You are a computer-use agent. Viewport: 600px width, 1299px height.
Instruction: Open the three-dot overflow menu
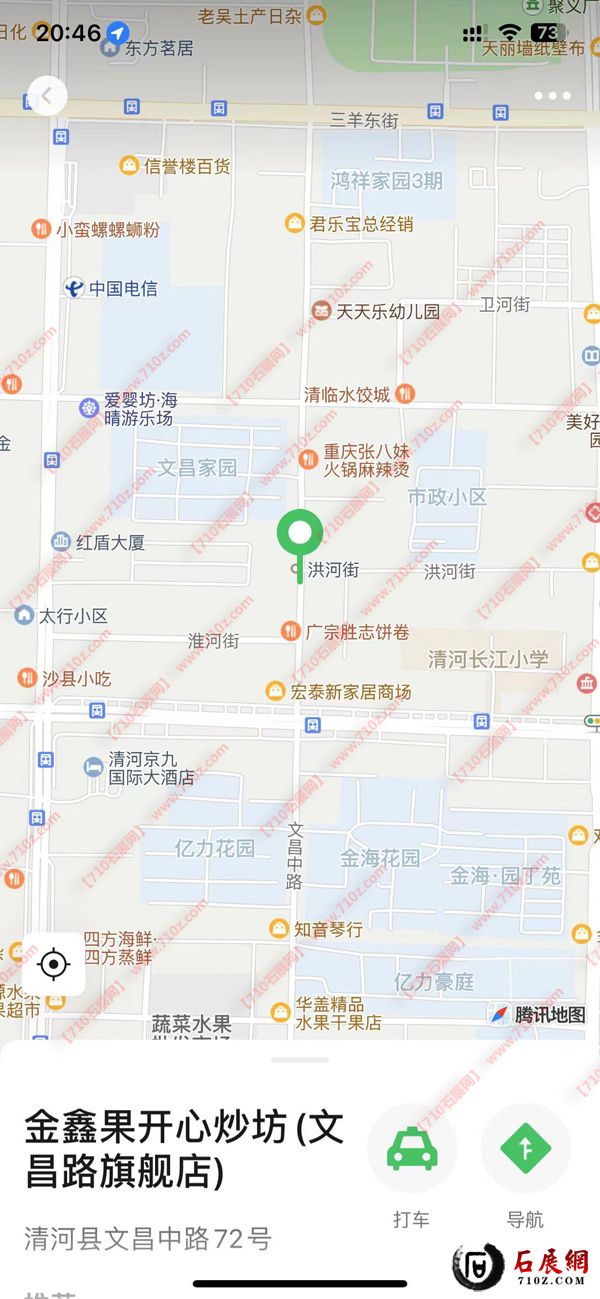[x=552, y=97]
